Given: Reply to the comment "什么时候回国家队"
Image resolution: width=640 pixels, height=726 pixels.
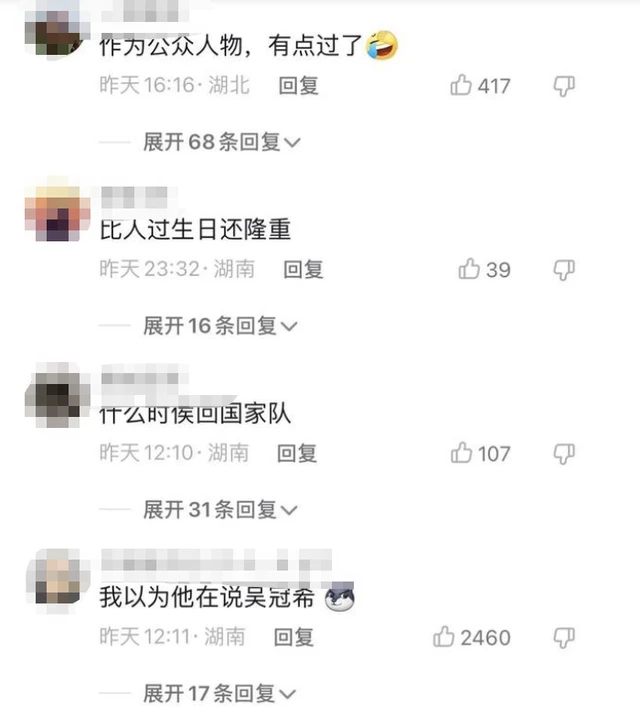Looking at the screenshot, I should click(296, 453).
